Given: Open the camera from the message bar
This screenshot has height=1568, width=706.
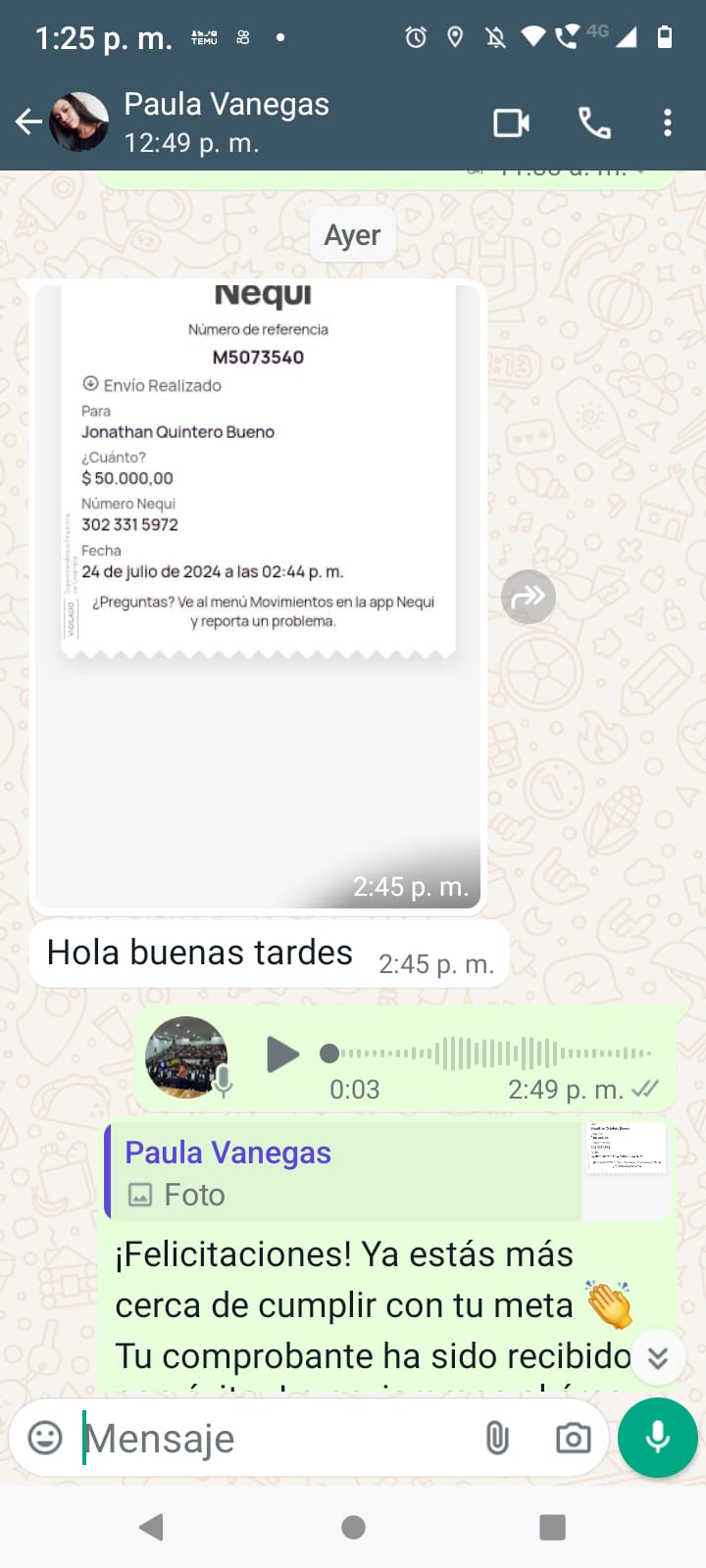Looking at the screenshot, I should (x=573, y=1438).
